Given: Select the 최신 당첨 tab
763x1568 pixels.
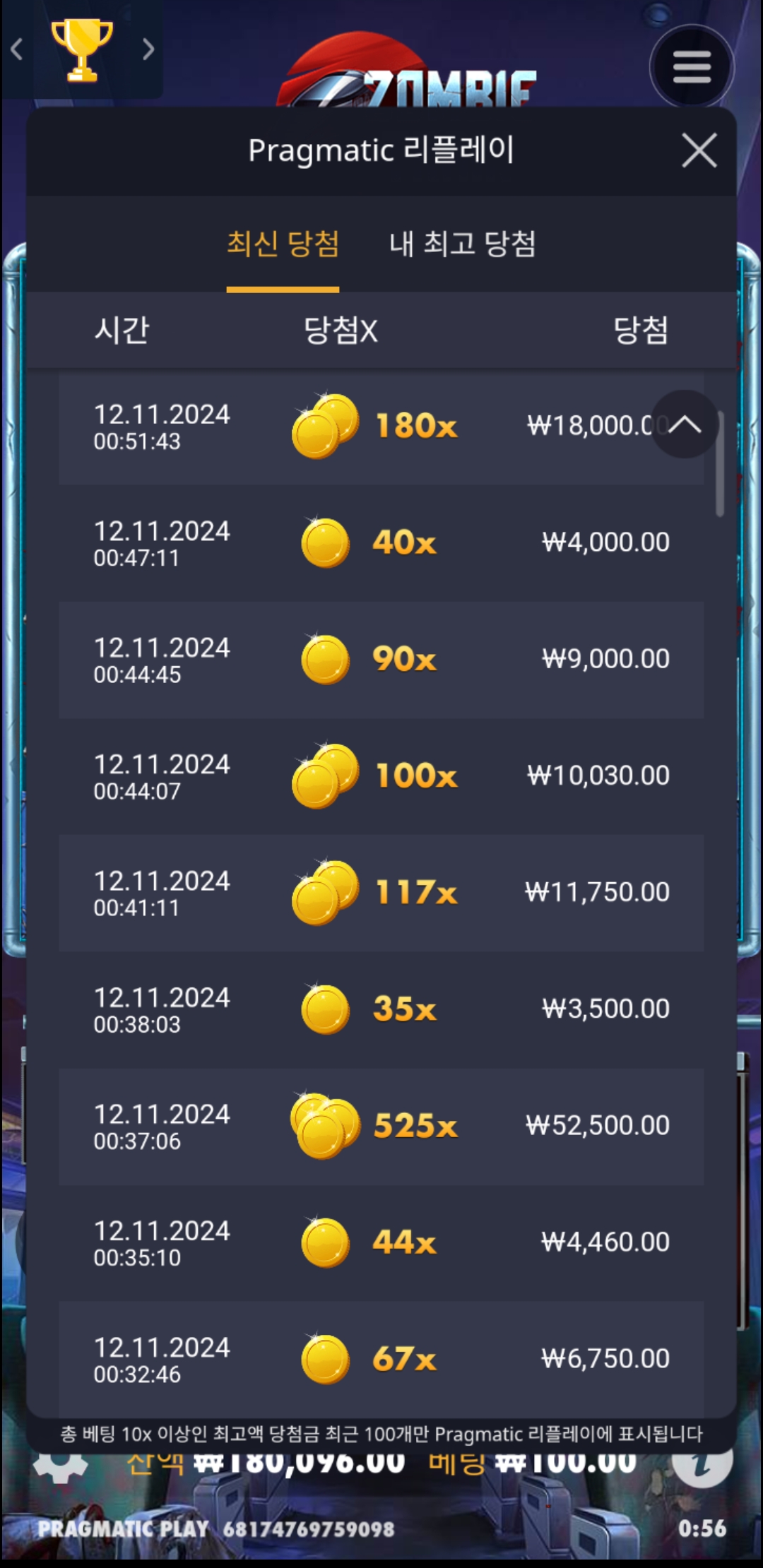Looking at the screenshot, I should 283,244.
